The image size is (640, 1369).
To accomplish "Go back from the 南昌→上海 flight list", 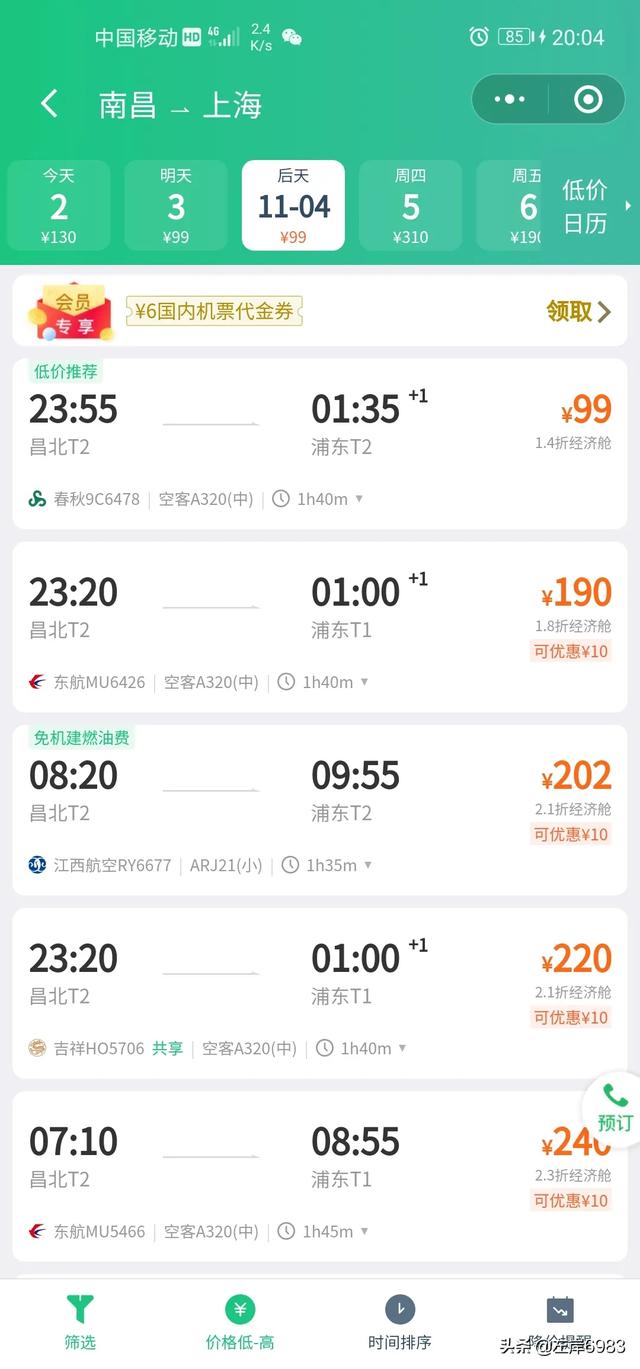I will pyautogui.click(x=49, y=103).
